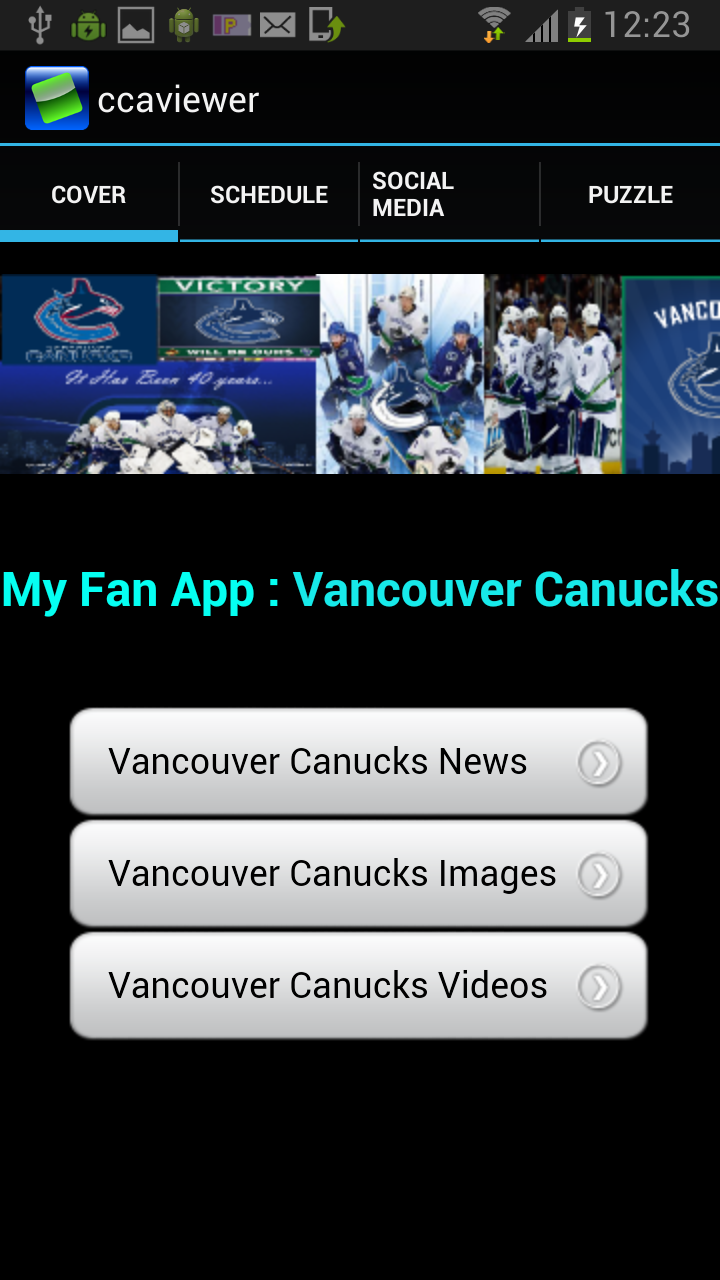Expand News via its chevron arrow

[598, 761]
